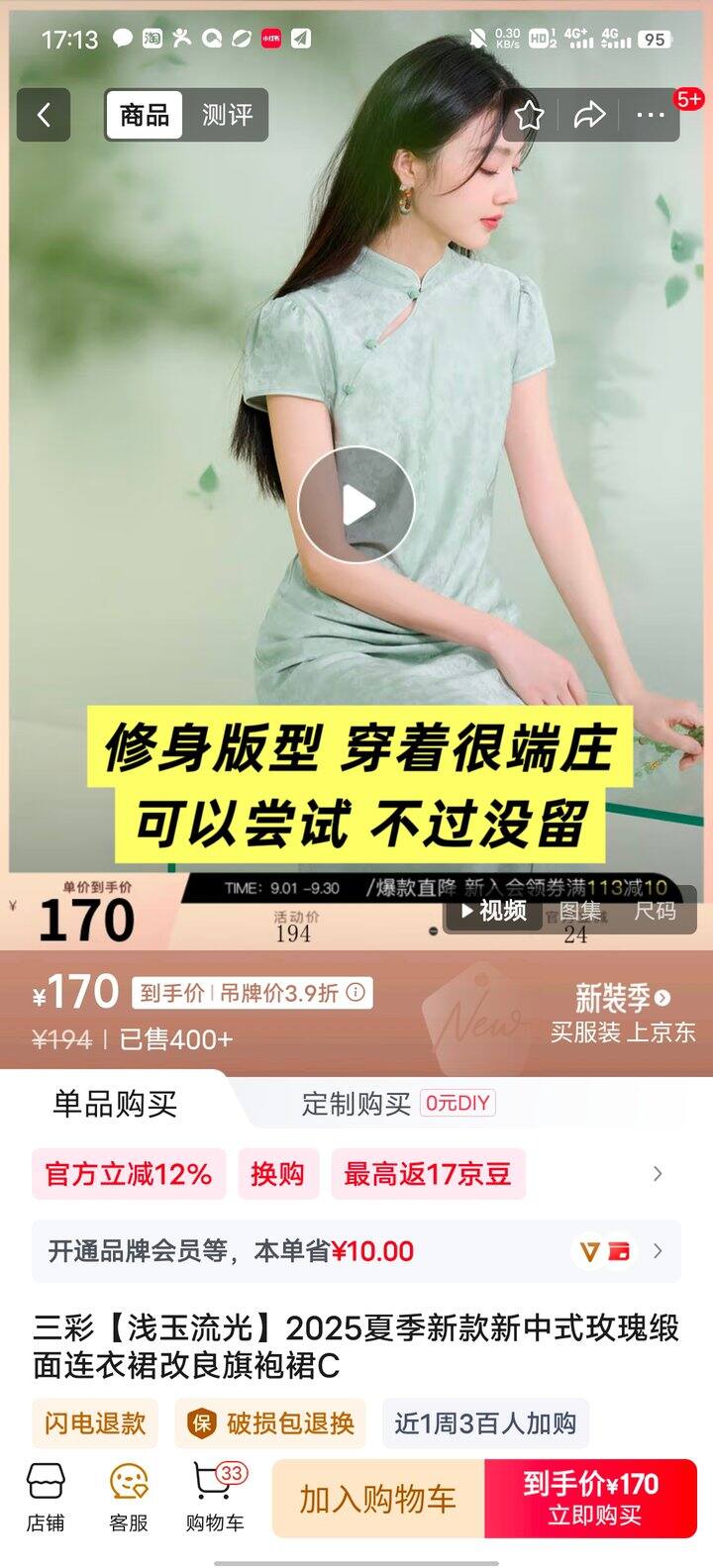
Task: Go back using the top-left arrow
Action: tap(44, 115)
